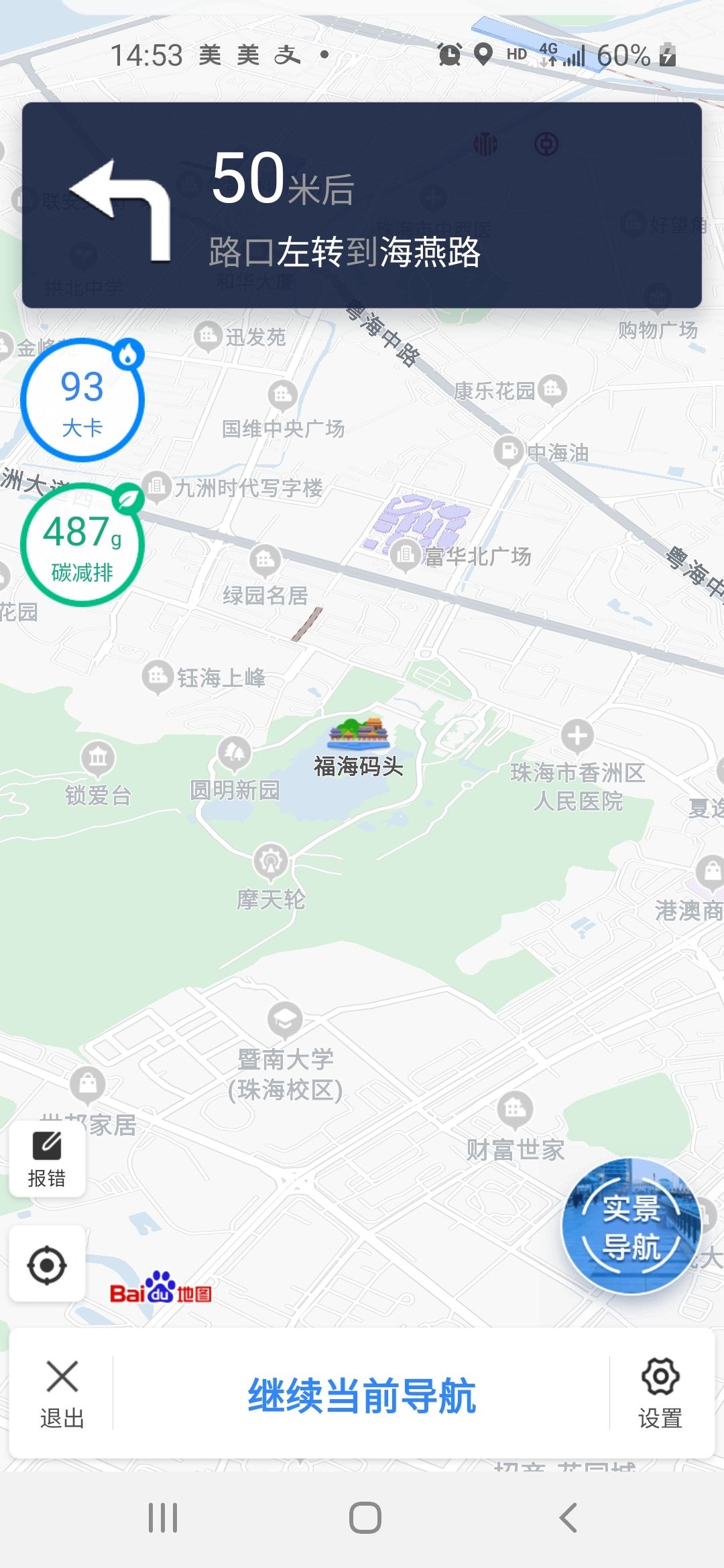Recenter map on current location
This screenshot has height=1568, width=724.
47,1265
